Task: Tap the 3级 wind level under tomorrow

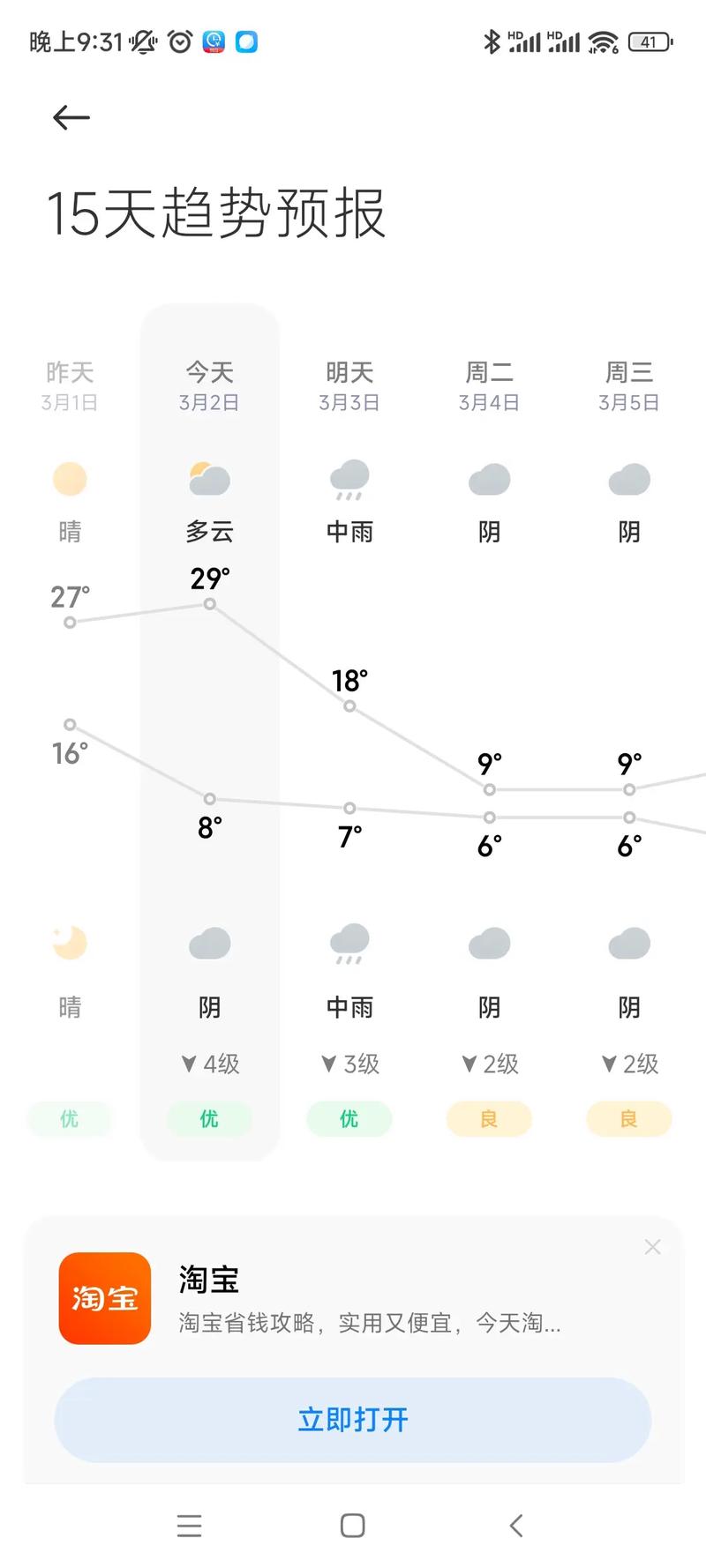Action: click(x=349, y=1064)
